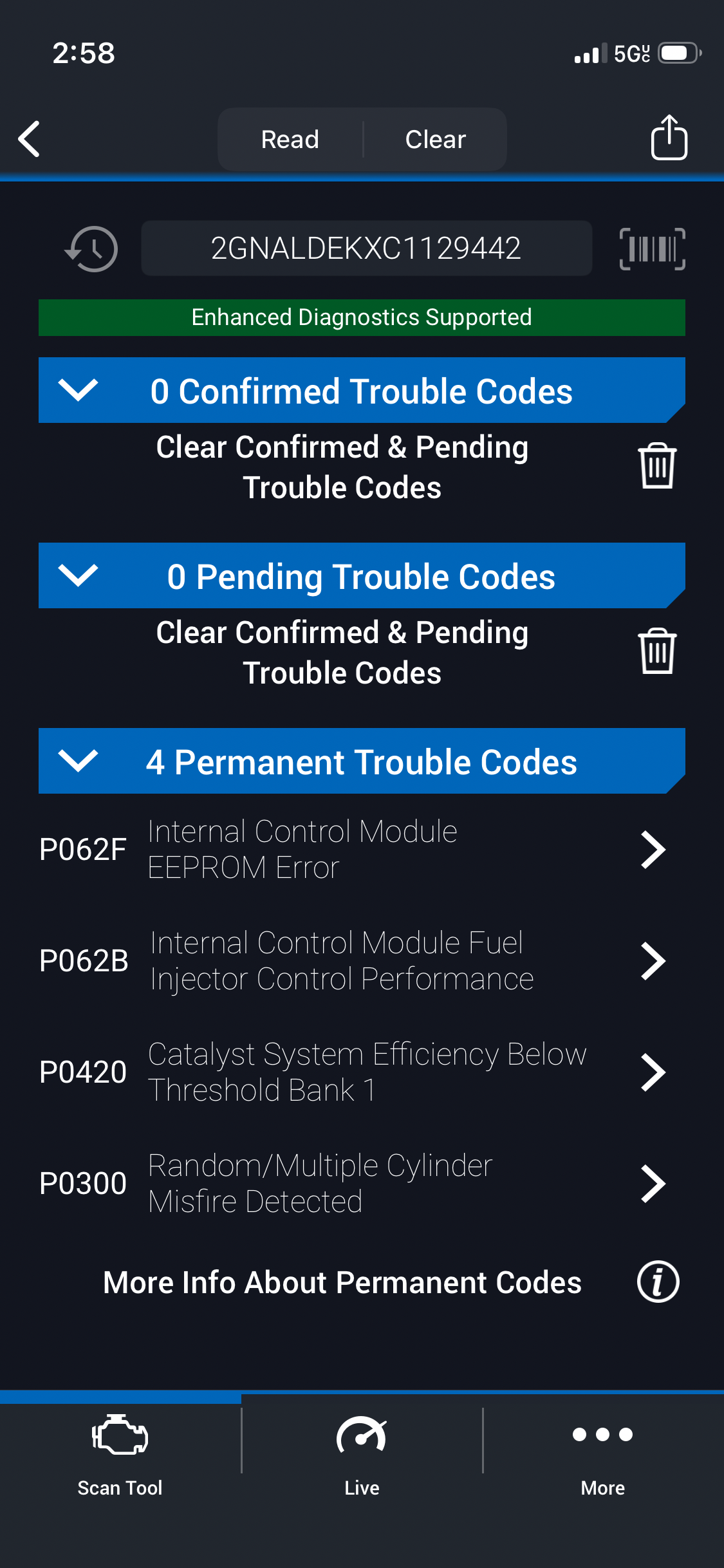The image size is (724, 1568).
Task: Open the VIN history clock icon
Action: tap(91, 248)
